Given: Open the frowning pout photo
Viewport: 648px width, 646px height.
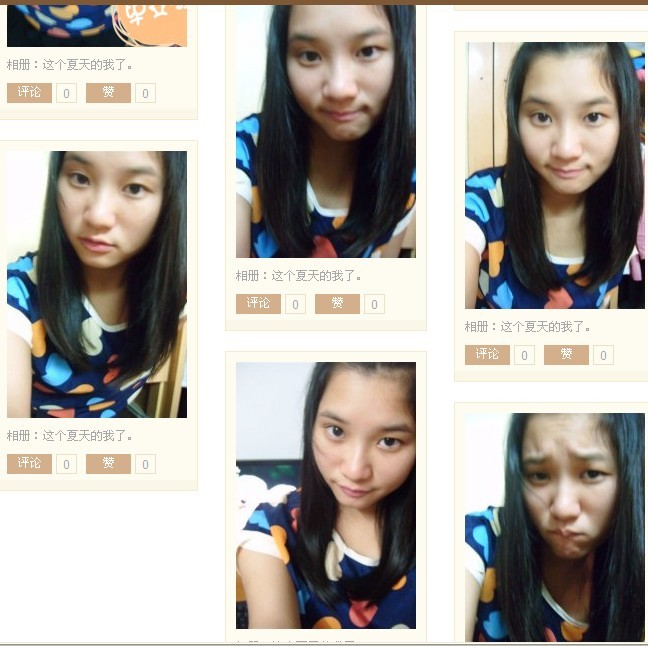Looking at the screenshot, I should (555, 527).
